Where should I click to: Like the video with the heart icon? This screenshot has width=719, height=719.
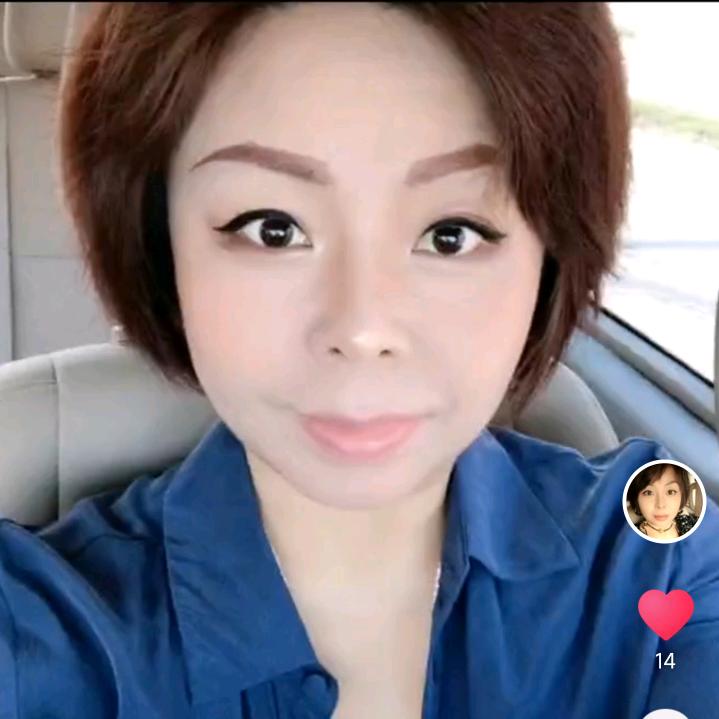point(665,613)
